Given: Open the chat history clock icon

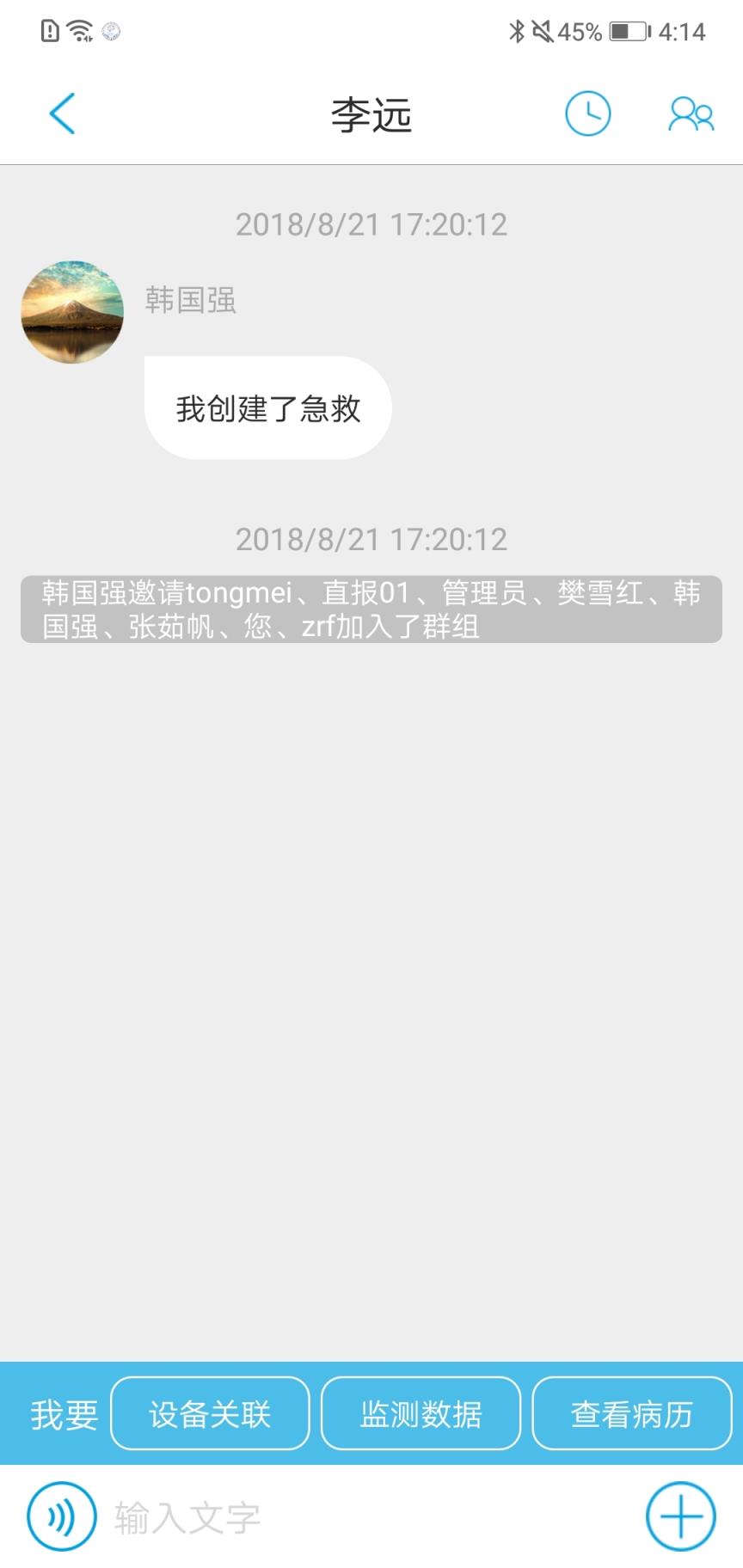Looking at the screenshot, I should click(x=588, y=113).
